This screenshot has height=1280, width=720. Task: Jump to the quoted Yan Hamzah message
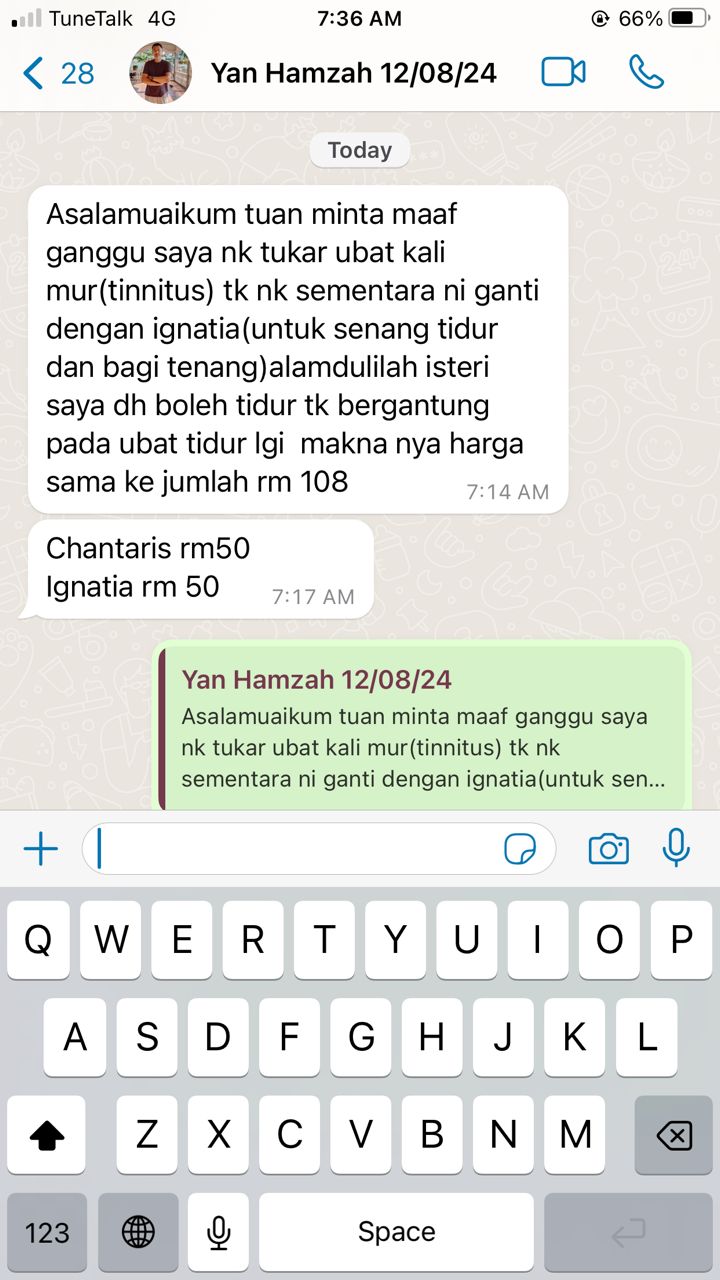[x=424, y=730]
